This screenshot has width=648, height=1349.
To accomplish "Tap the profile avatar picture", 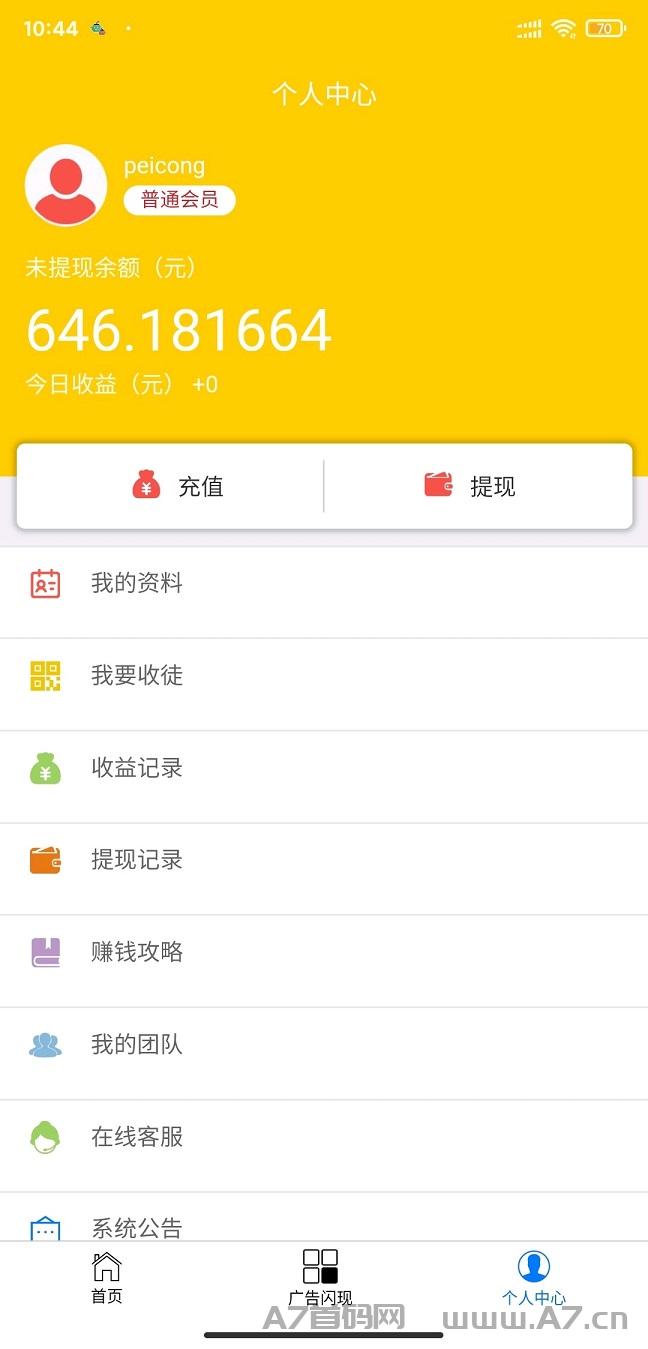I will pyautogui.click(x=66, y=186).
